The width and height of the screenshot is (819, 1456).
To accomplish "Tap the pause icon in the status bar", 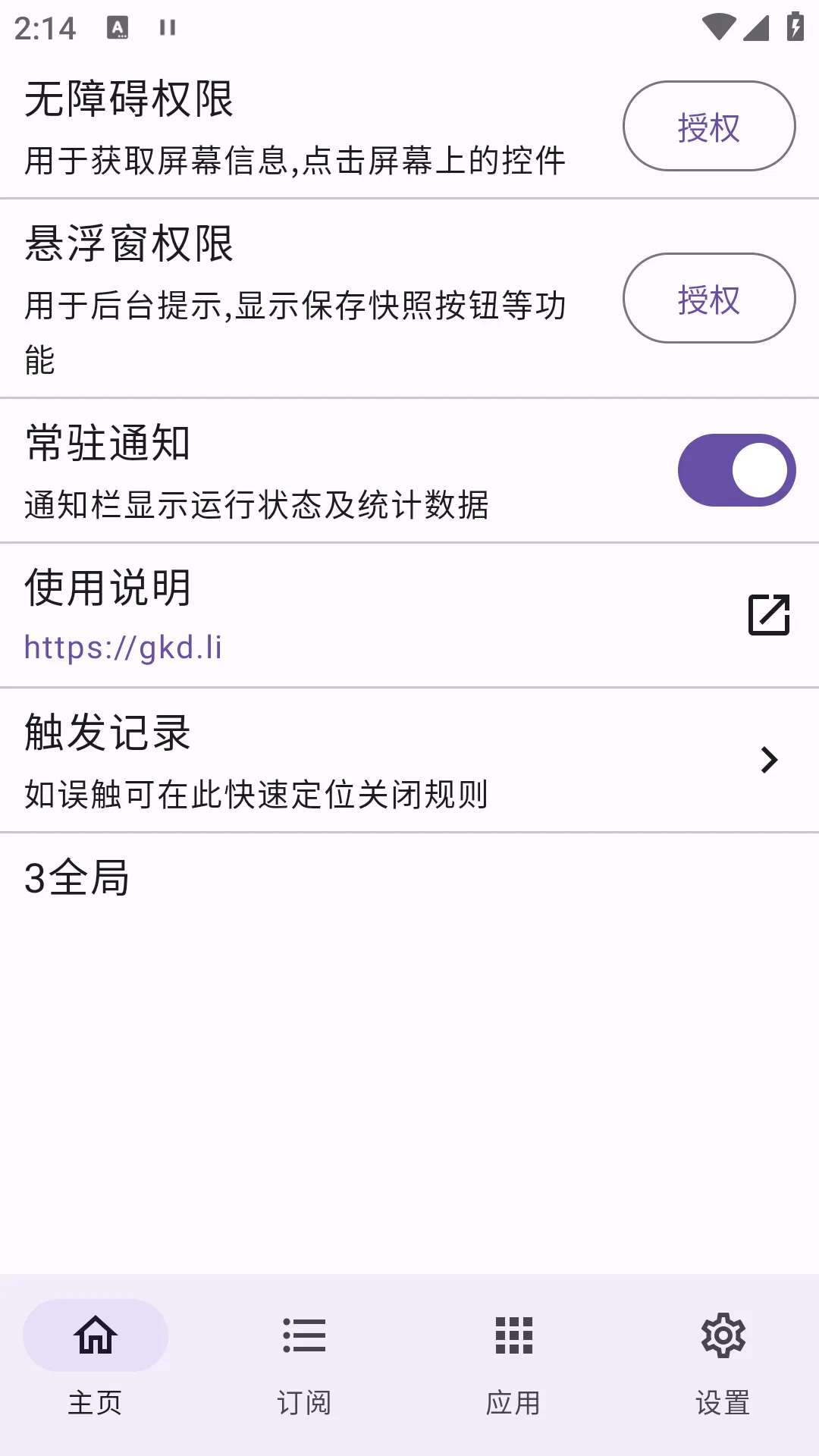I will 167,27.
